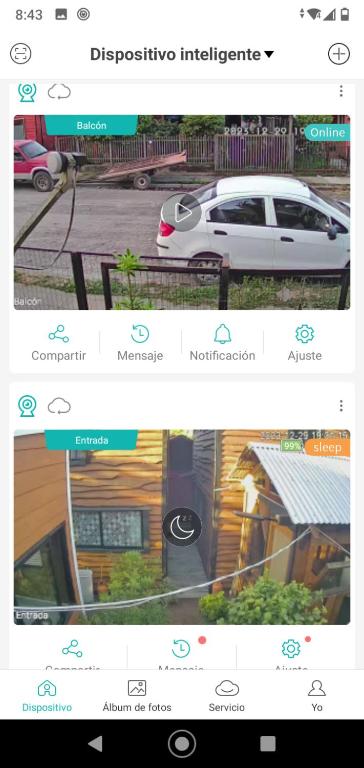This screenshot has height=768, width=364.
Task: Open Mensaje for Balcón camera
Action: [140, 344]
